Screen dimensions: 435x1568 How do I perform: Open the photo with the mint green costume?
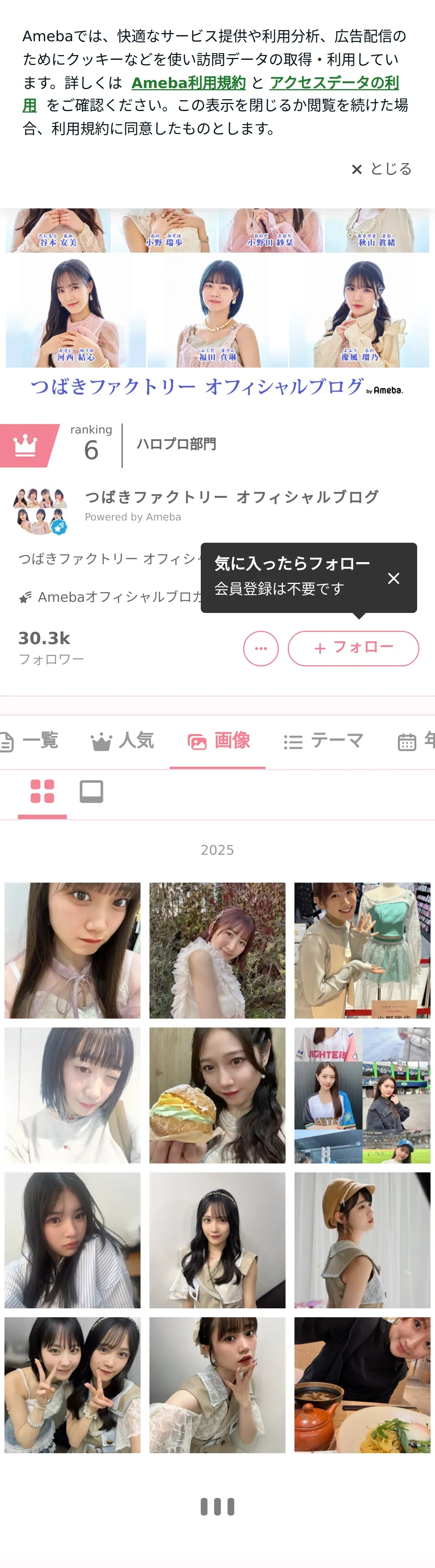coord(362,950)
